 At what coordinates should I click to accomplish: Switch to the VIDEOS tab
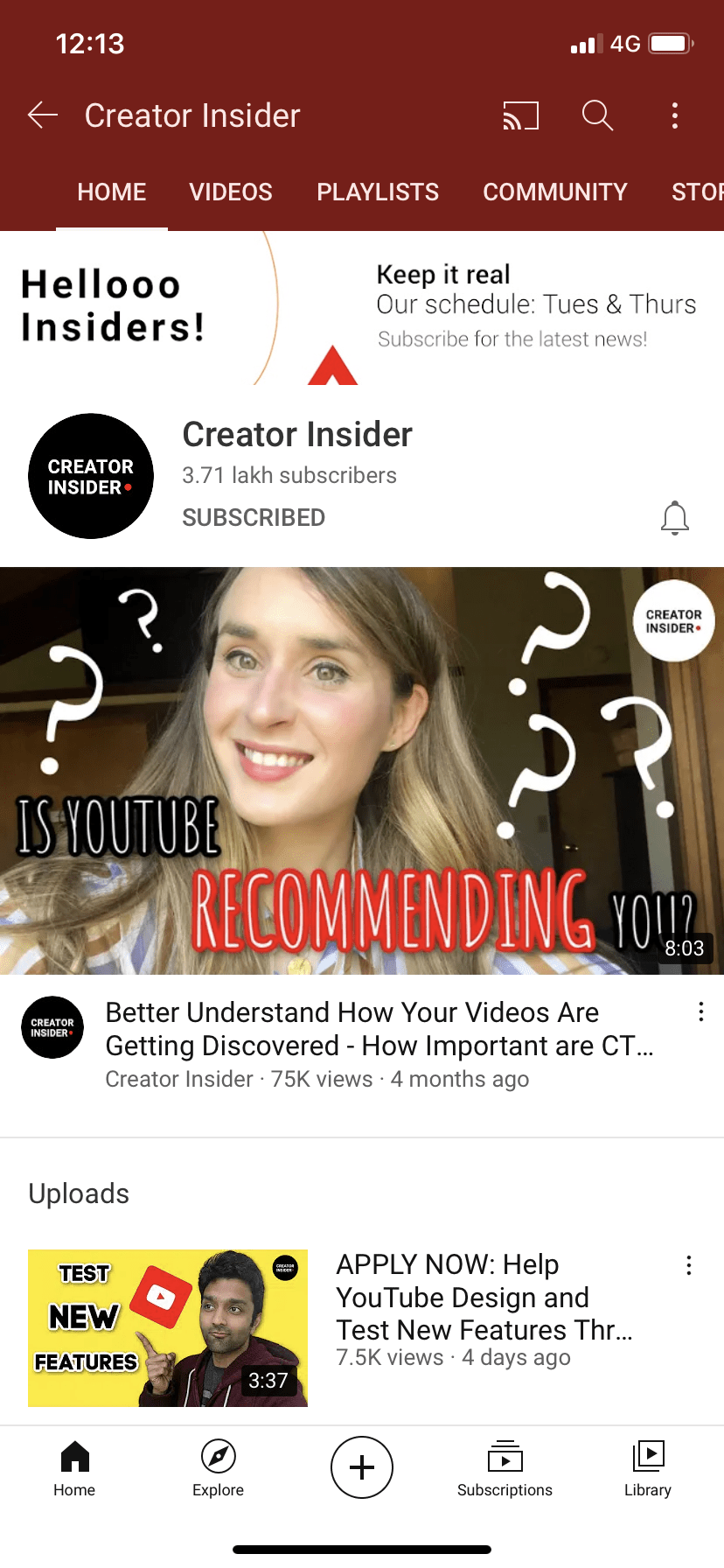(230, 192)
